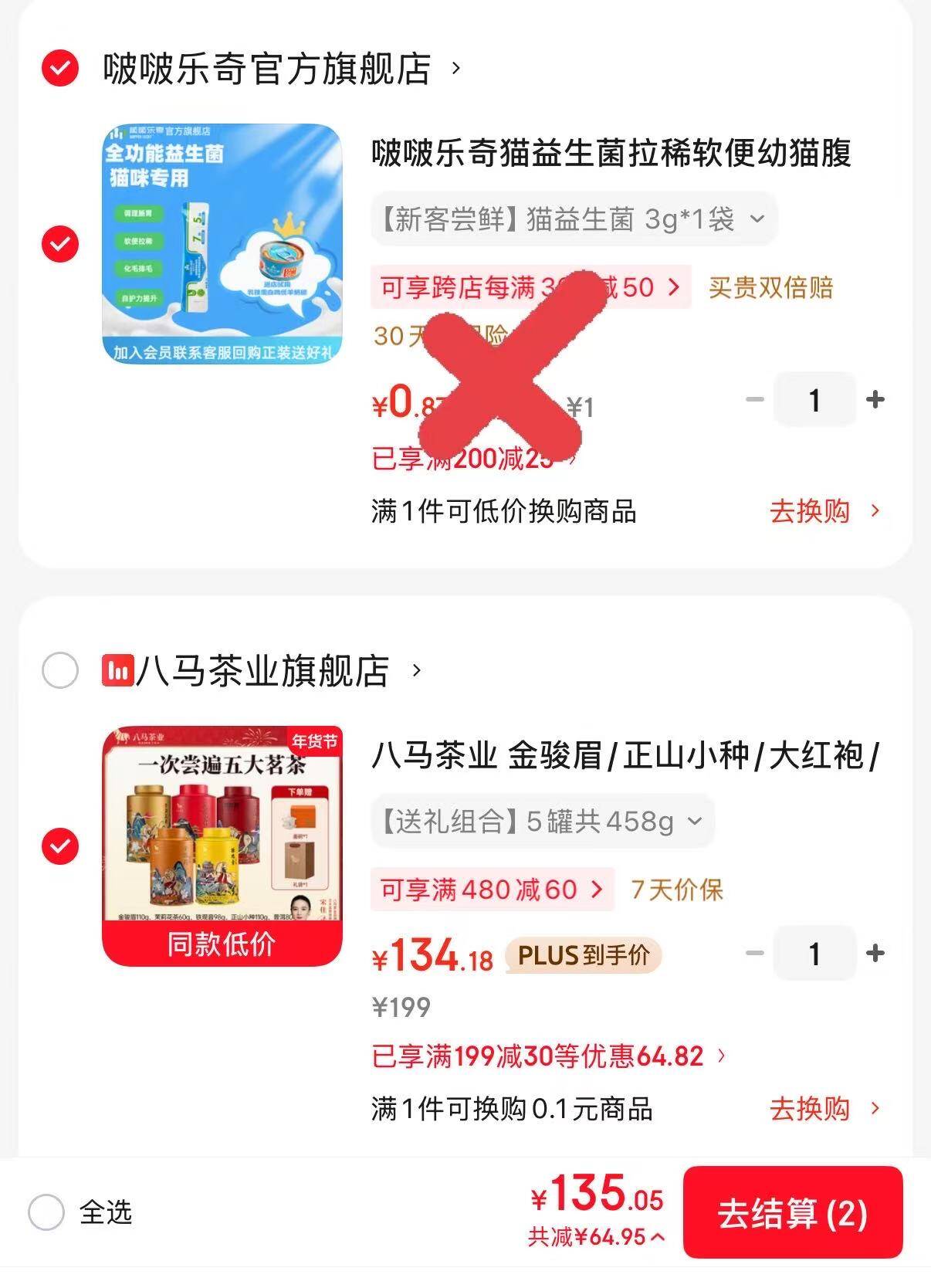931x1288 pixels.
Task: Uncheck the 啵啵乐奇官方旗舰店 store checkbox
Action: pyautogui.click(x=60, y=69)
